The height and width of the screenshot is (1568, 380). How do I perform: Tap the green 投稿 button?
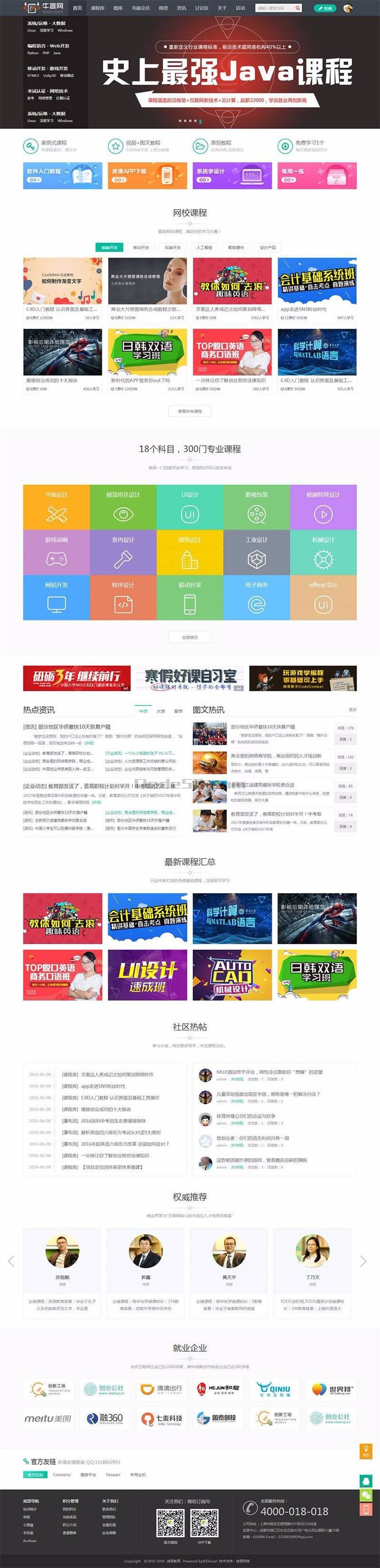[x=325, y=9]
